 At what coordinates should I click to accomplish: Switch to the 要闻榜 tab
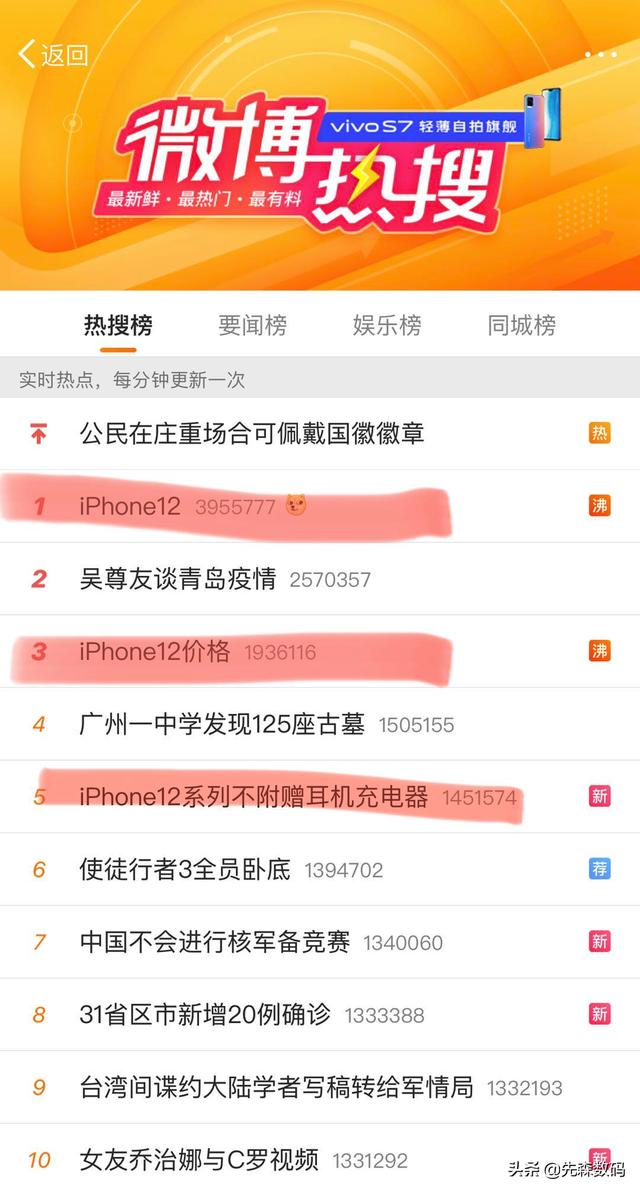tap(252, 325)
